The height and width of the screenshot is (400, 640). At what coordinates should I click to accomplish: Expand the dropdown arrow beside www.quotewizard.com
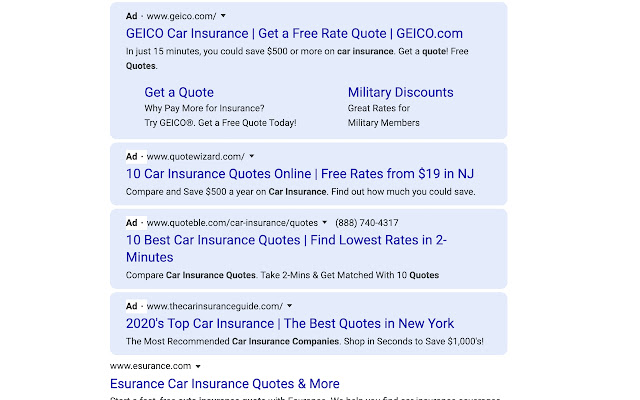click(252, 157)
